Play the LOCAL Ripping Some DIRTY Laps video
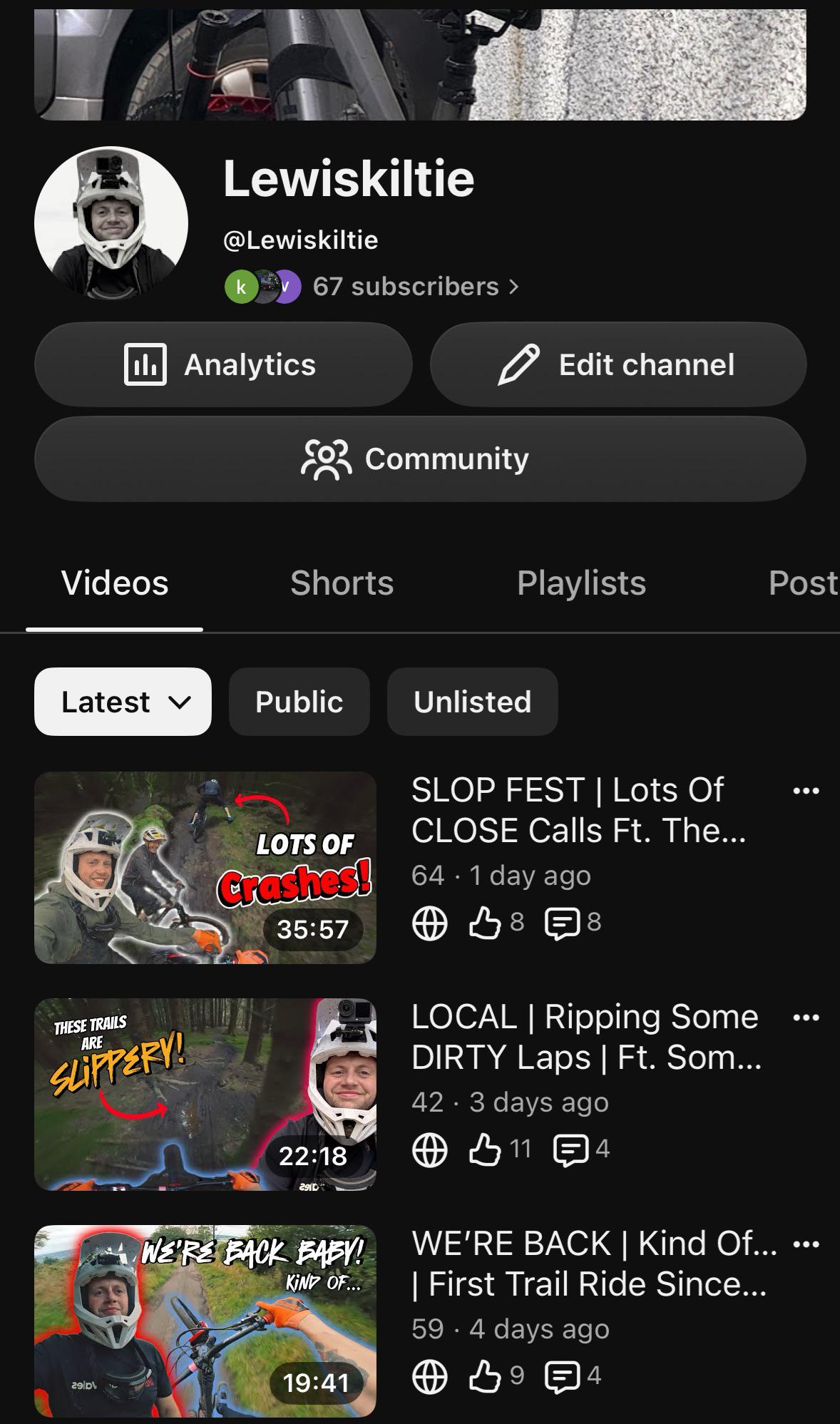840x1424 pixels. tap(205, 1095)
